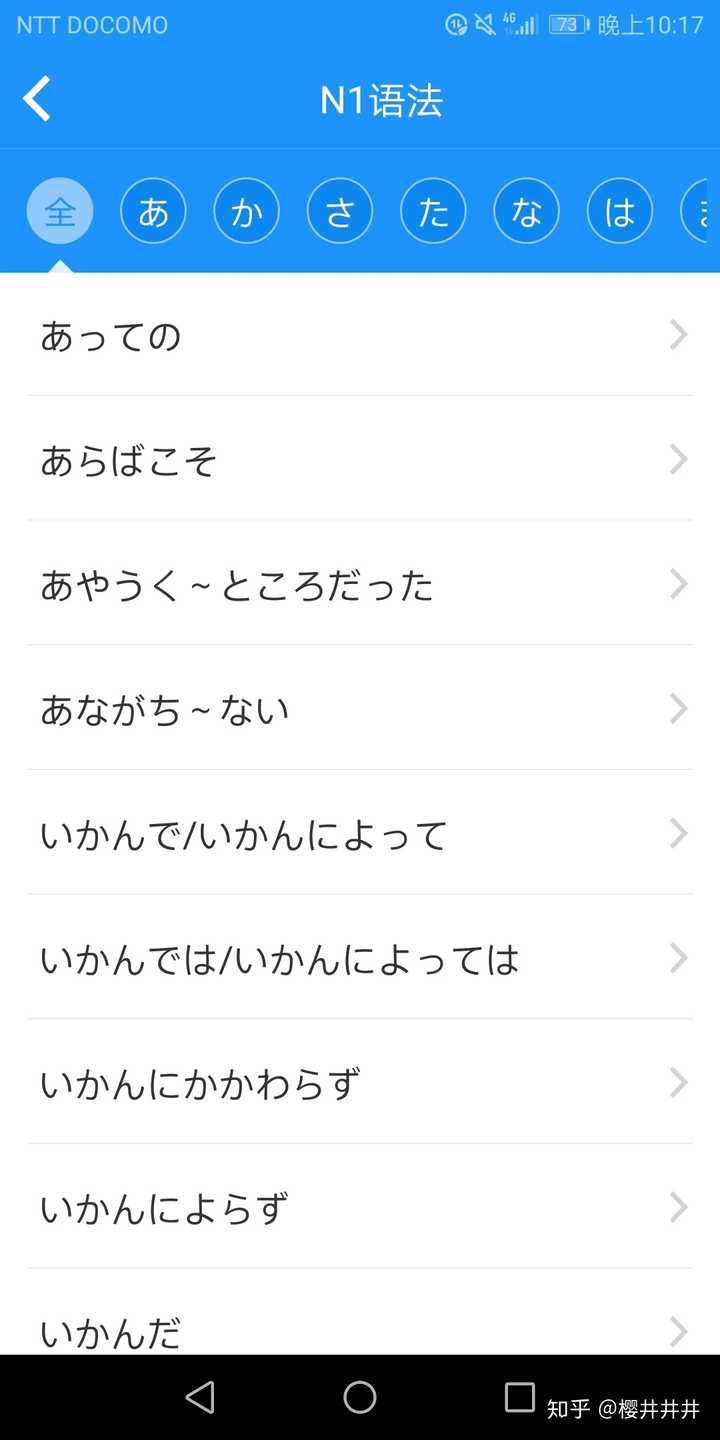Open grammar entry あらばこそ

point(360,460)
